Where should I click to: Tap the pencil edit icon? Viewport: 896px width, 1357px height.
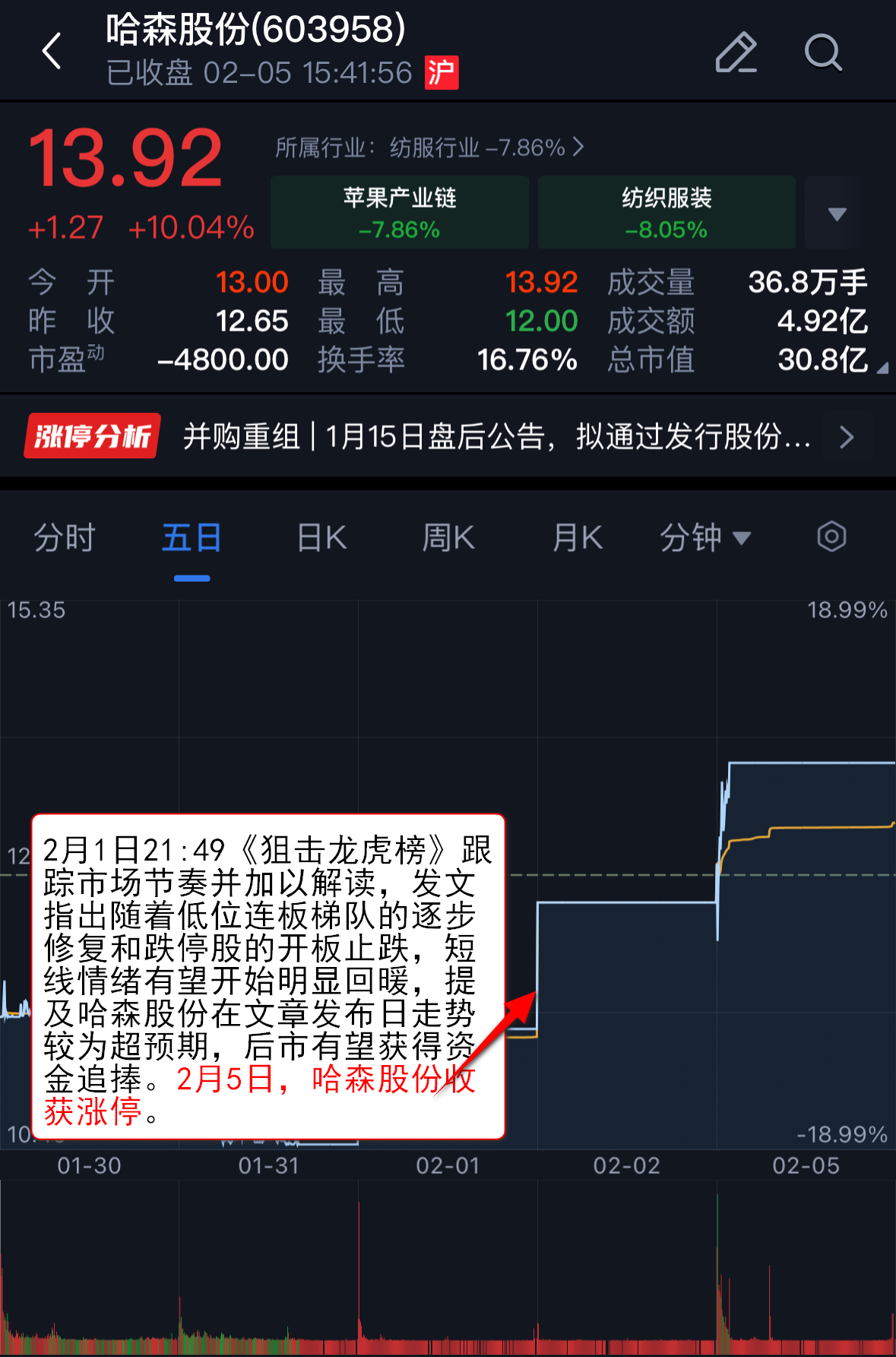click(736, 52)
